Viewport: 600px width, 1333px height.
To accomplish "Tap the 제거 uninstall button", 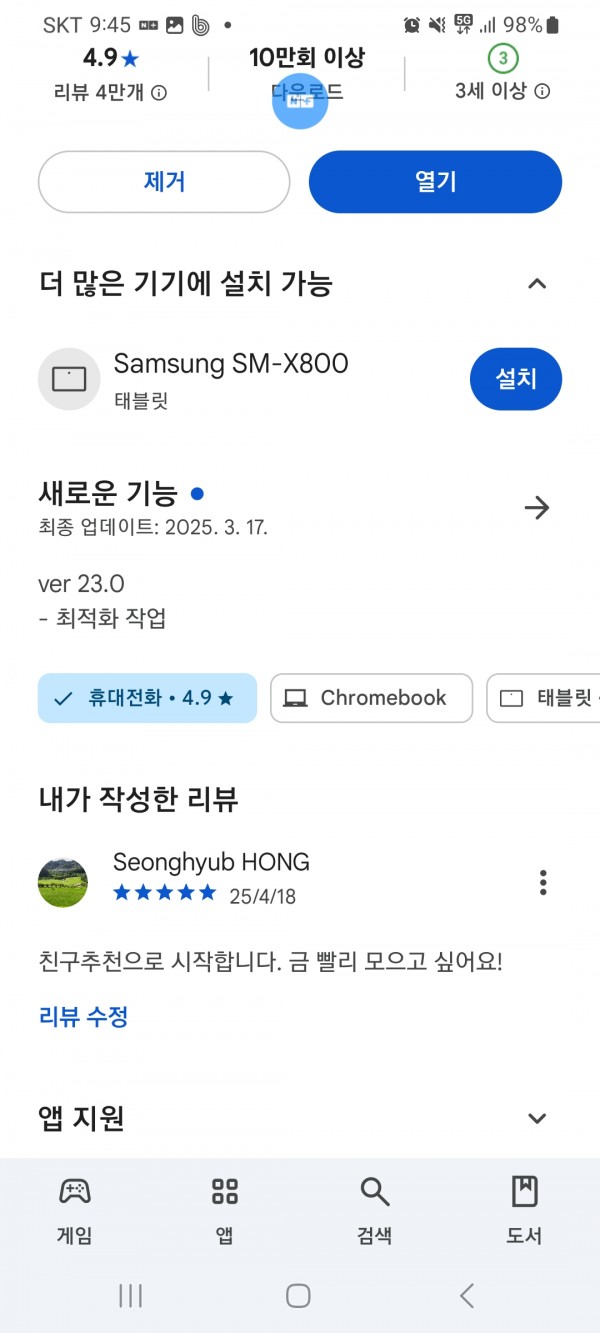I will click(x=164, y=182).
